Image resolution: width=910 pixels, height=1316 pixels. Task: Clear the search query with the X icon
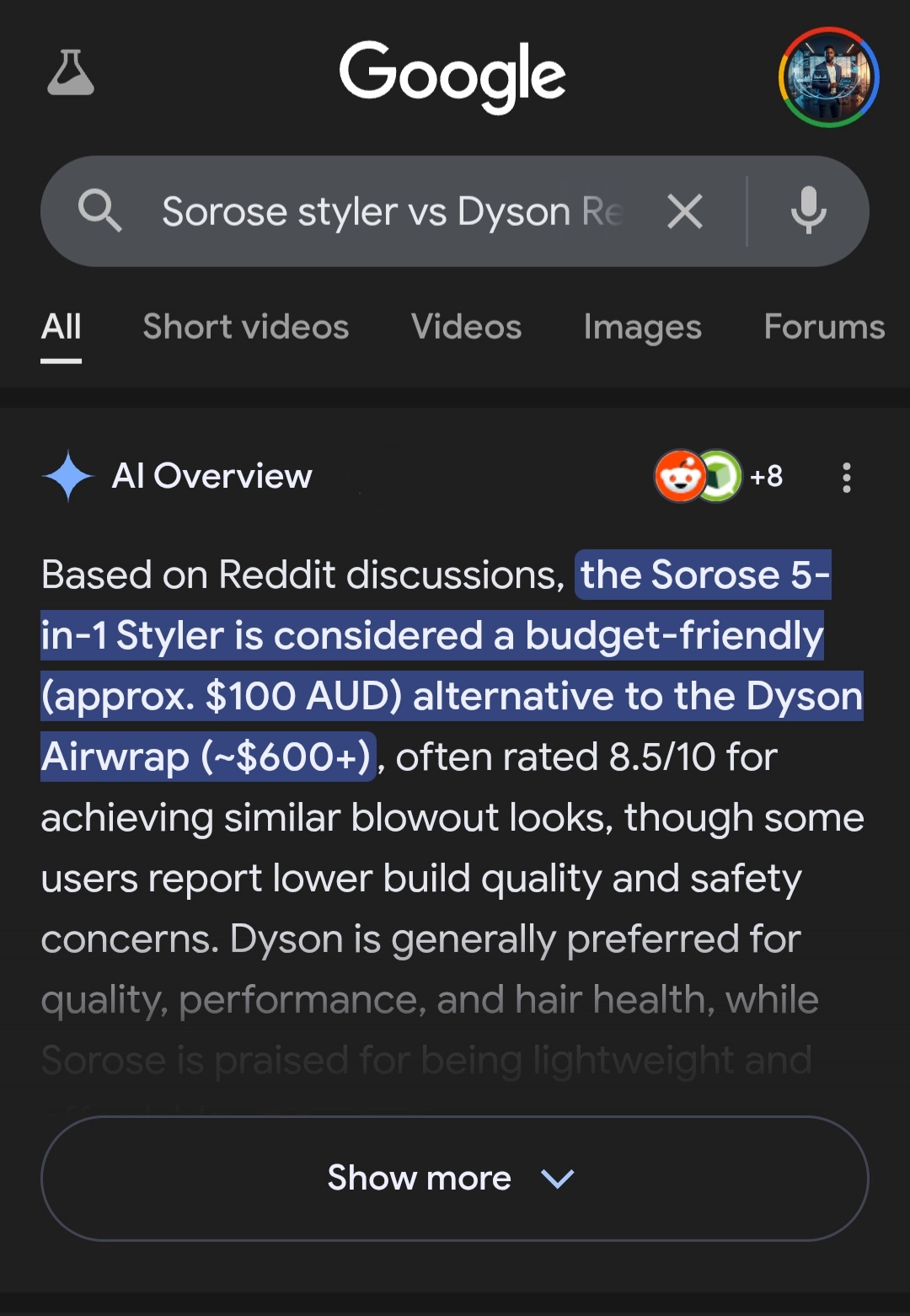[685, 211]
